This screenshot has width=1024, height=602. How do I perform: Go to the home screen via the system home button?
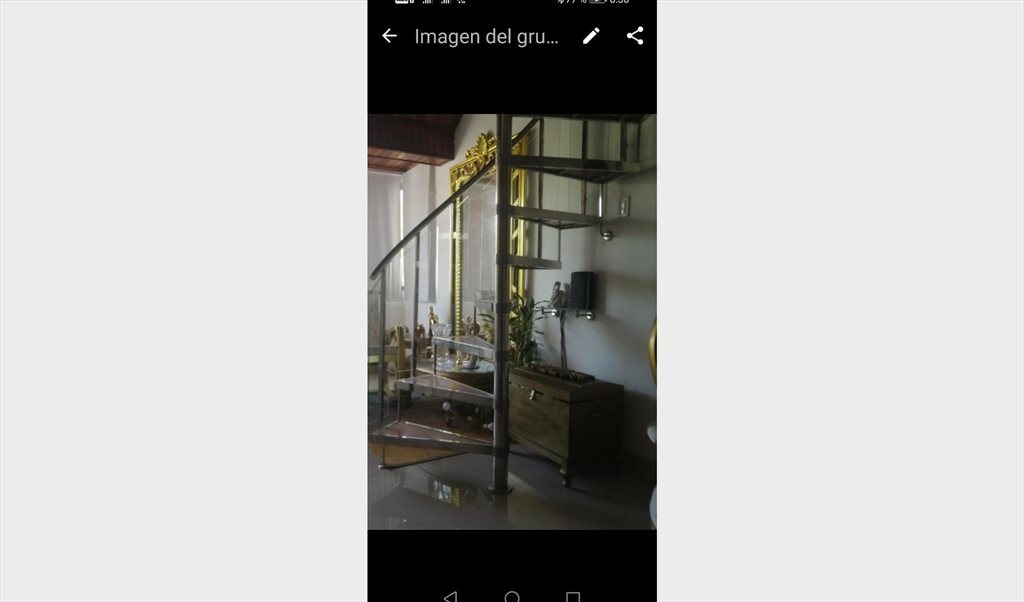coord(512,597)
